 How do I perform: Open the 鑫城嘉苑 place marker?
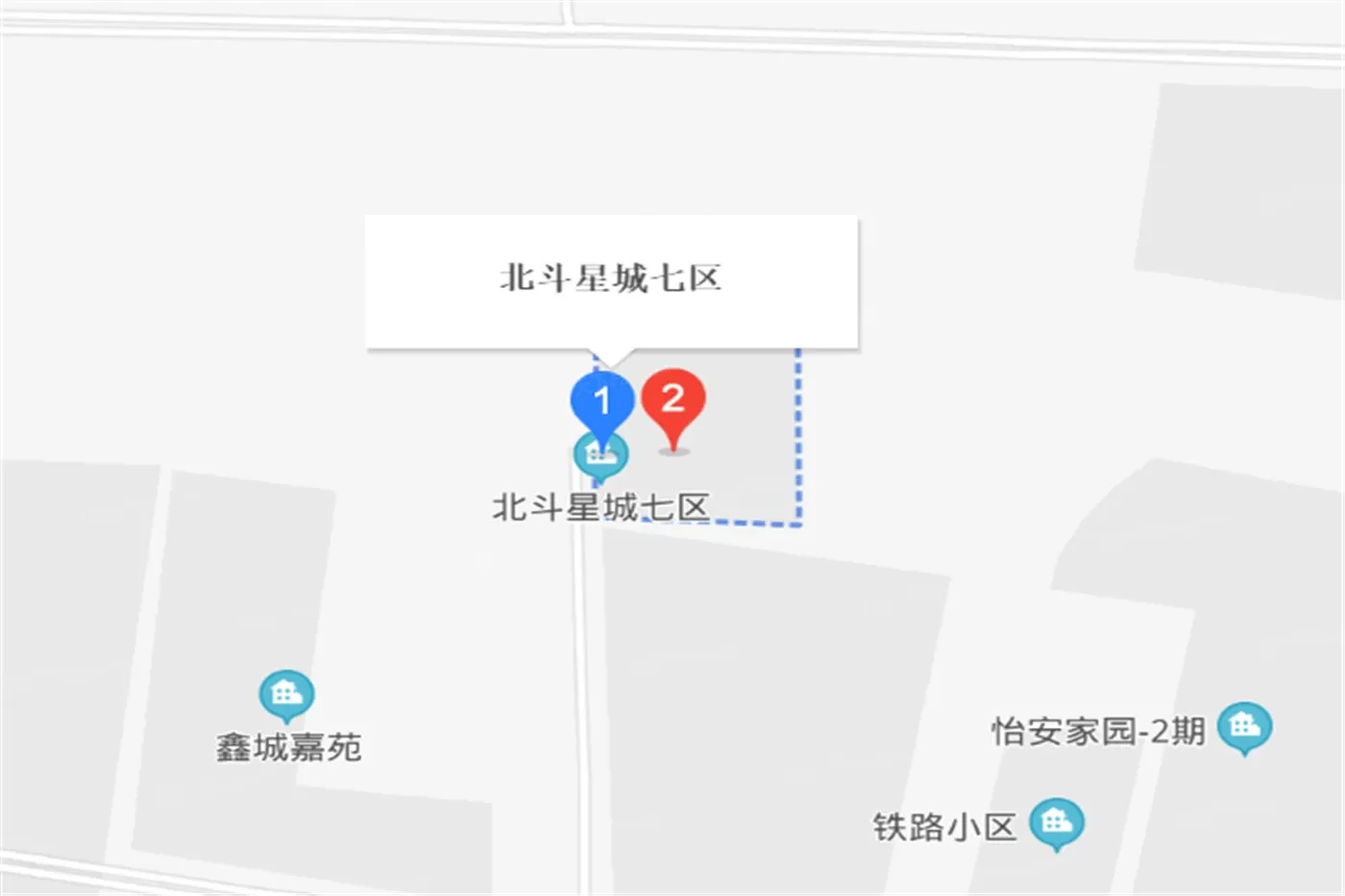tap(286, 695)
